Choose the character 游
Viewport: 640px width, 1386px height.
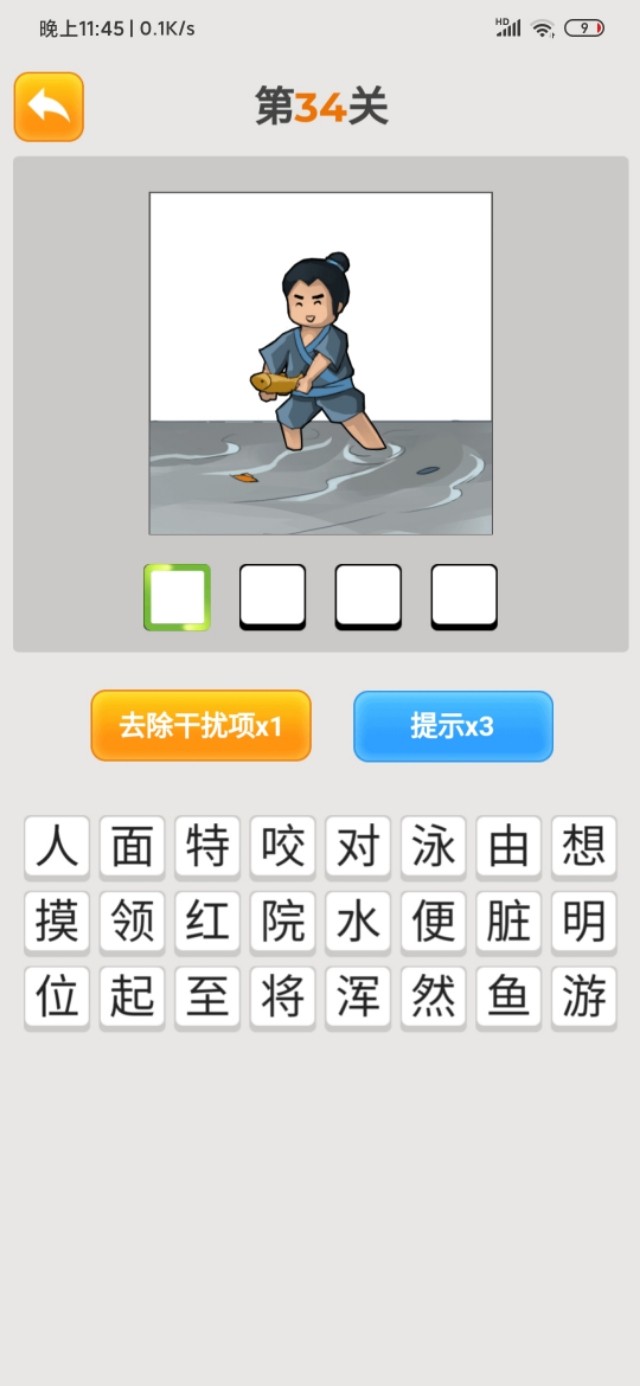click(x=584, y=997)
